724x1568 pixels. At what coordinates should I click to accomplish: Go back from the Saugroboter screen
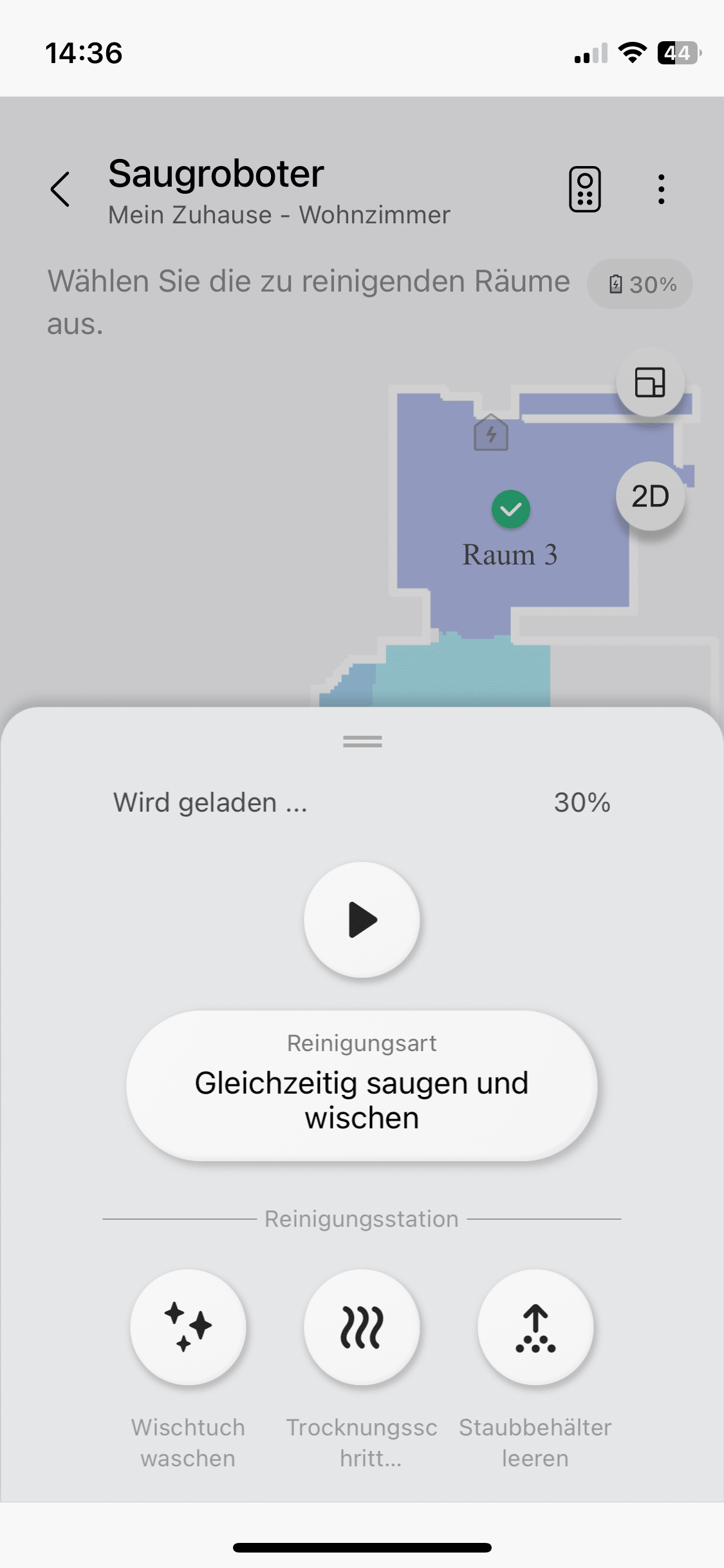pos(60,190)
